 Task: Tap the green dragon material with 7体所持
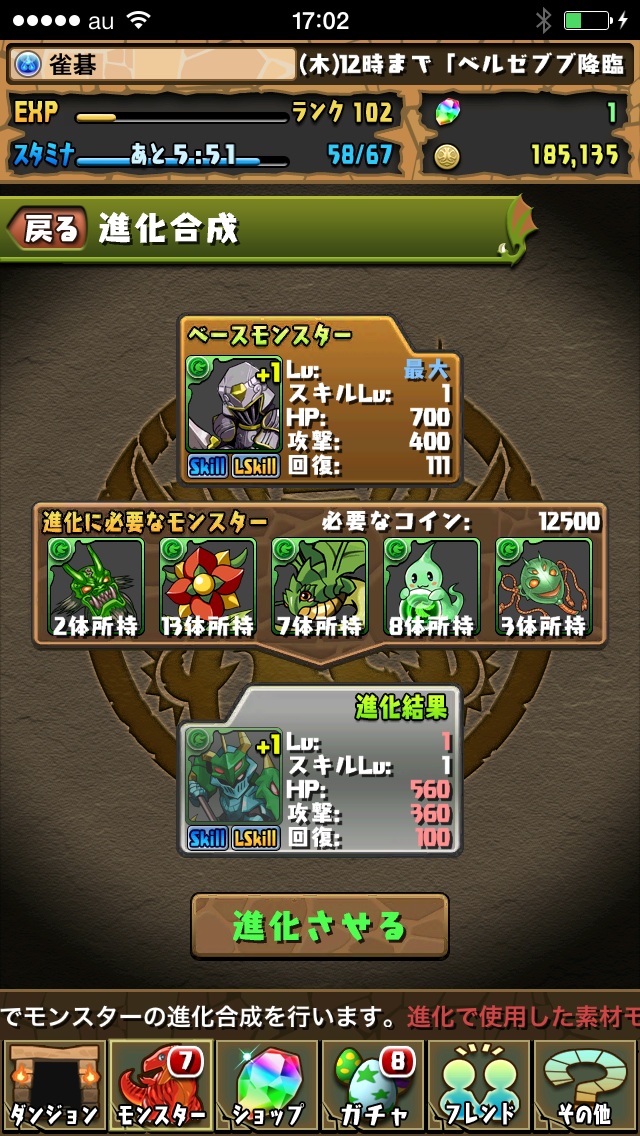click(x=320, y=586)
